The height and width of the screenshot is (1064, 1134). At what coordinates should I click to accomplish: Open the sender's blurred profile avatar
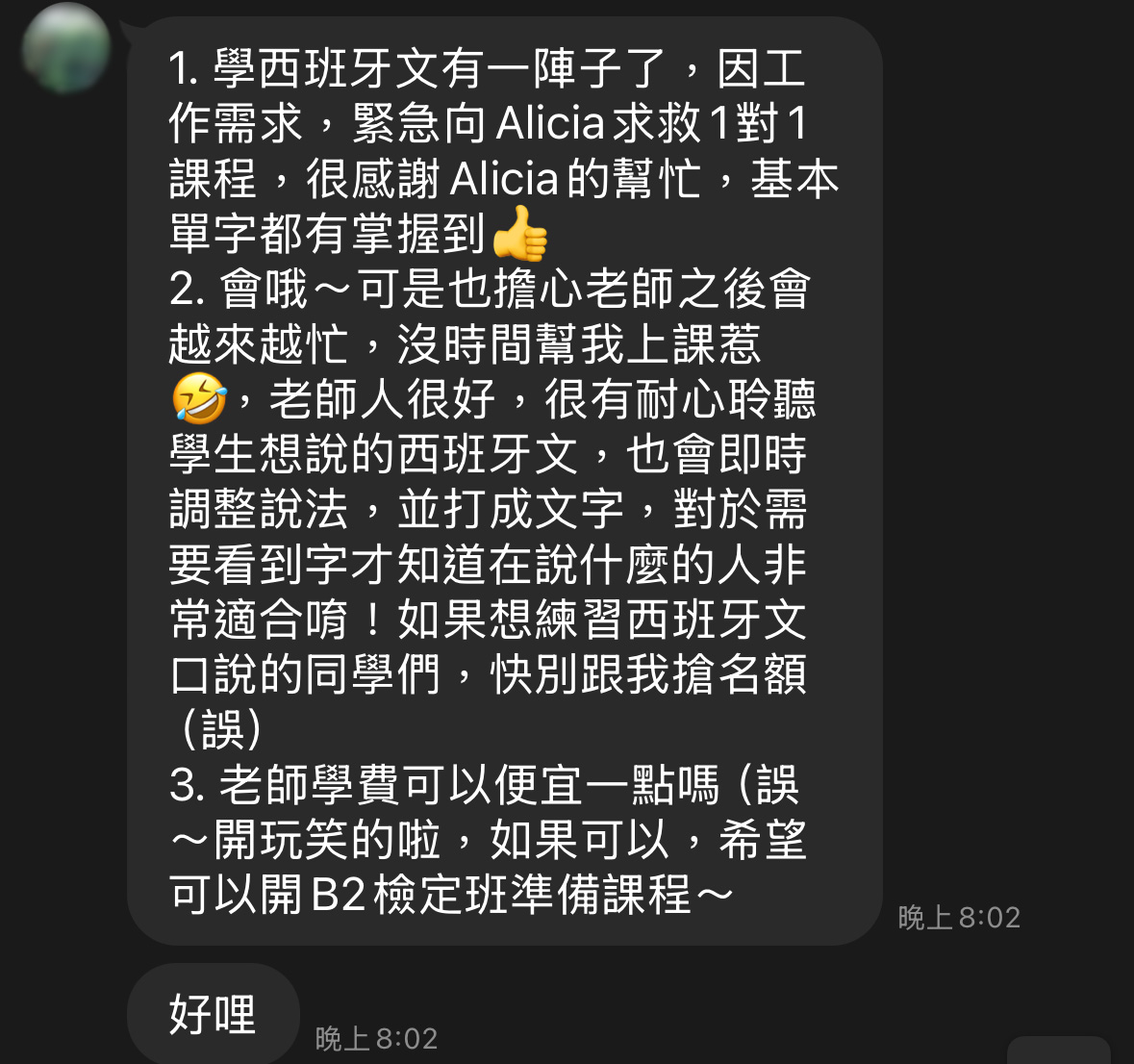tap(66, 48)
